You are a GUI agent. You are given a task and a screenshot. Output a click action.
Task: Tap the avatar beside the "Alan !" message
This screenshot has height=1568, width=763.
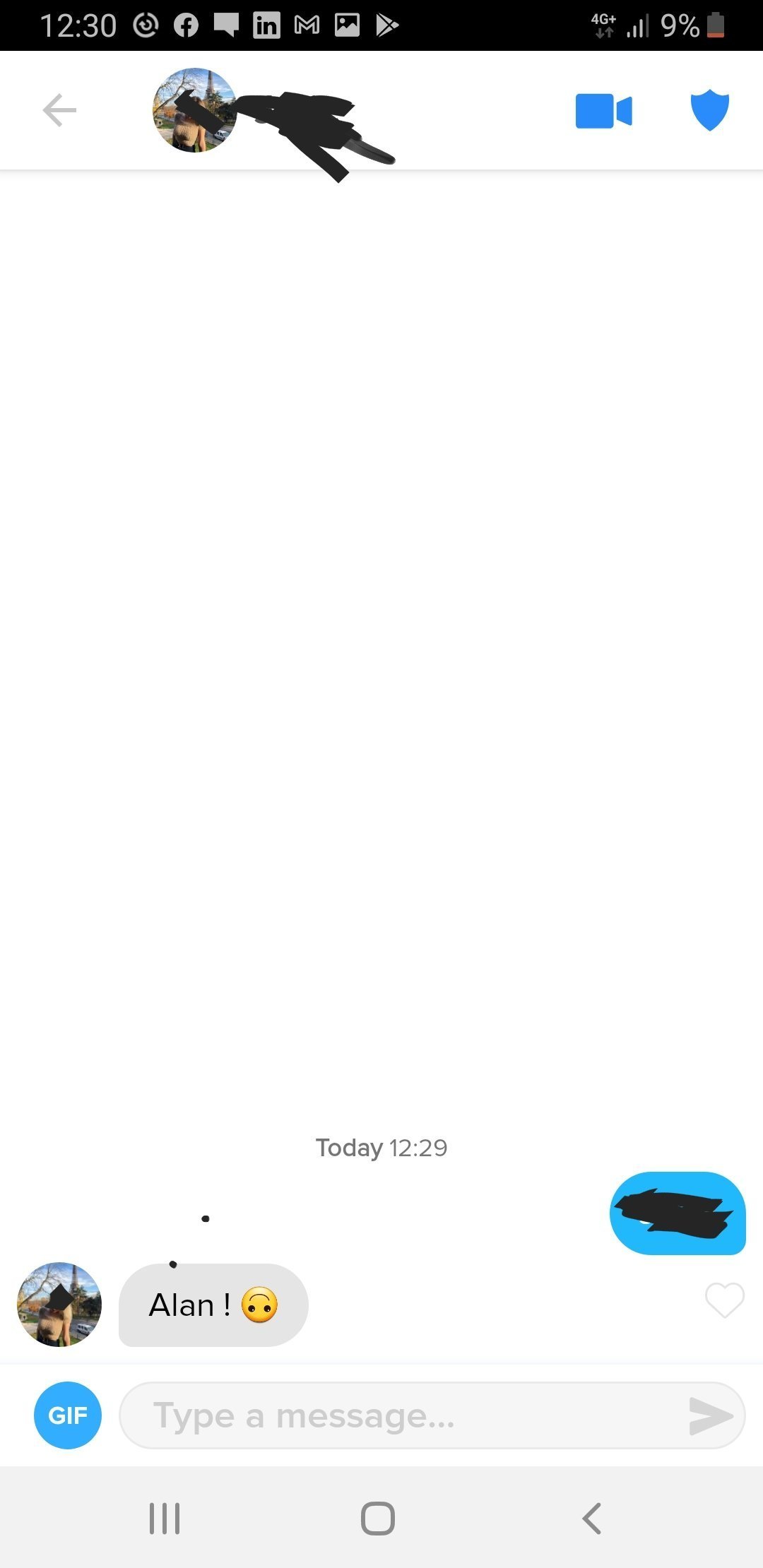click(x=59, y=1304)
